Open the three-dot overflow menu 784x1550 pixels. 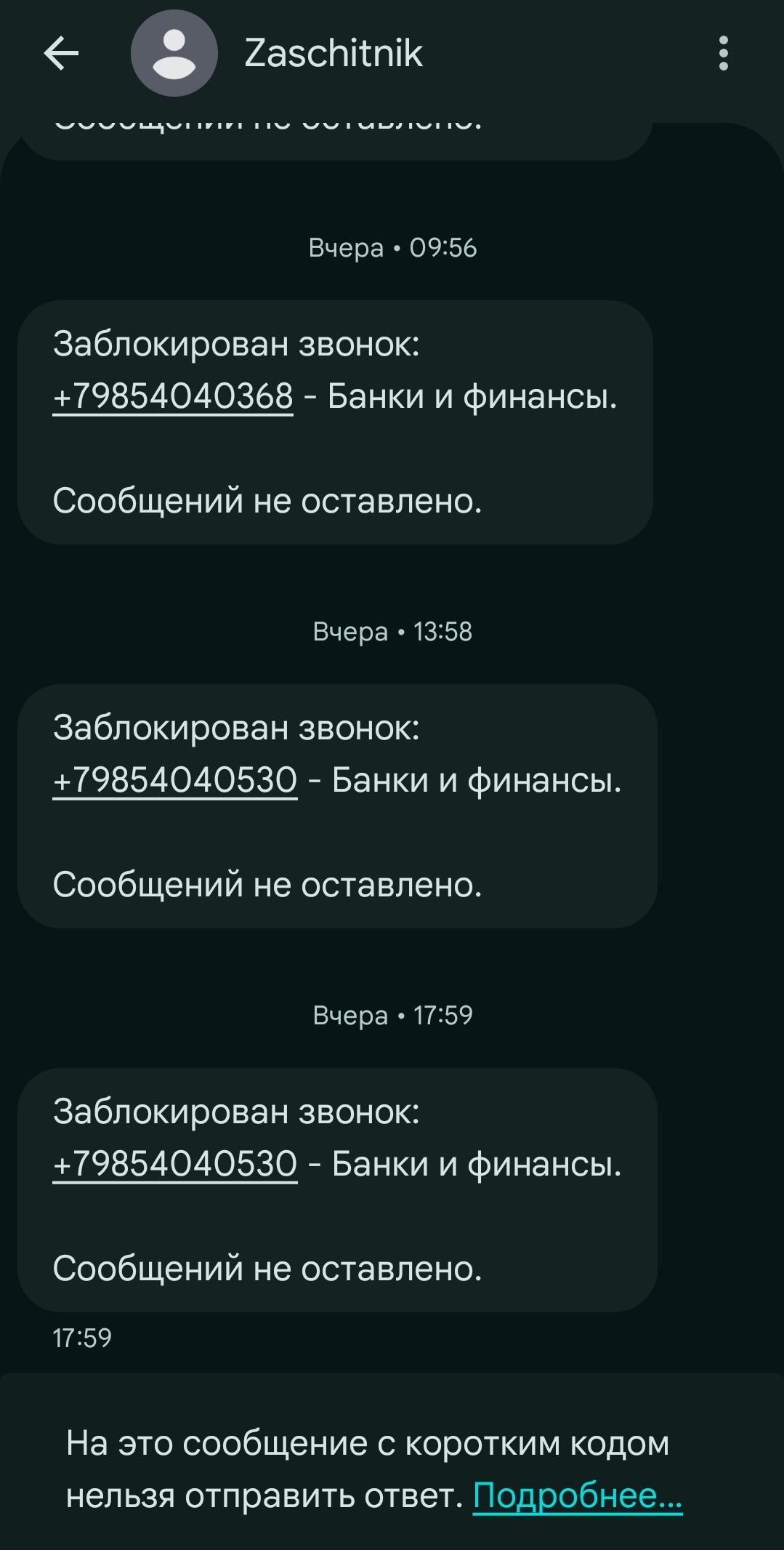coord(722,54)
